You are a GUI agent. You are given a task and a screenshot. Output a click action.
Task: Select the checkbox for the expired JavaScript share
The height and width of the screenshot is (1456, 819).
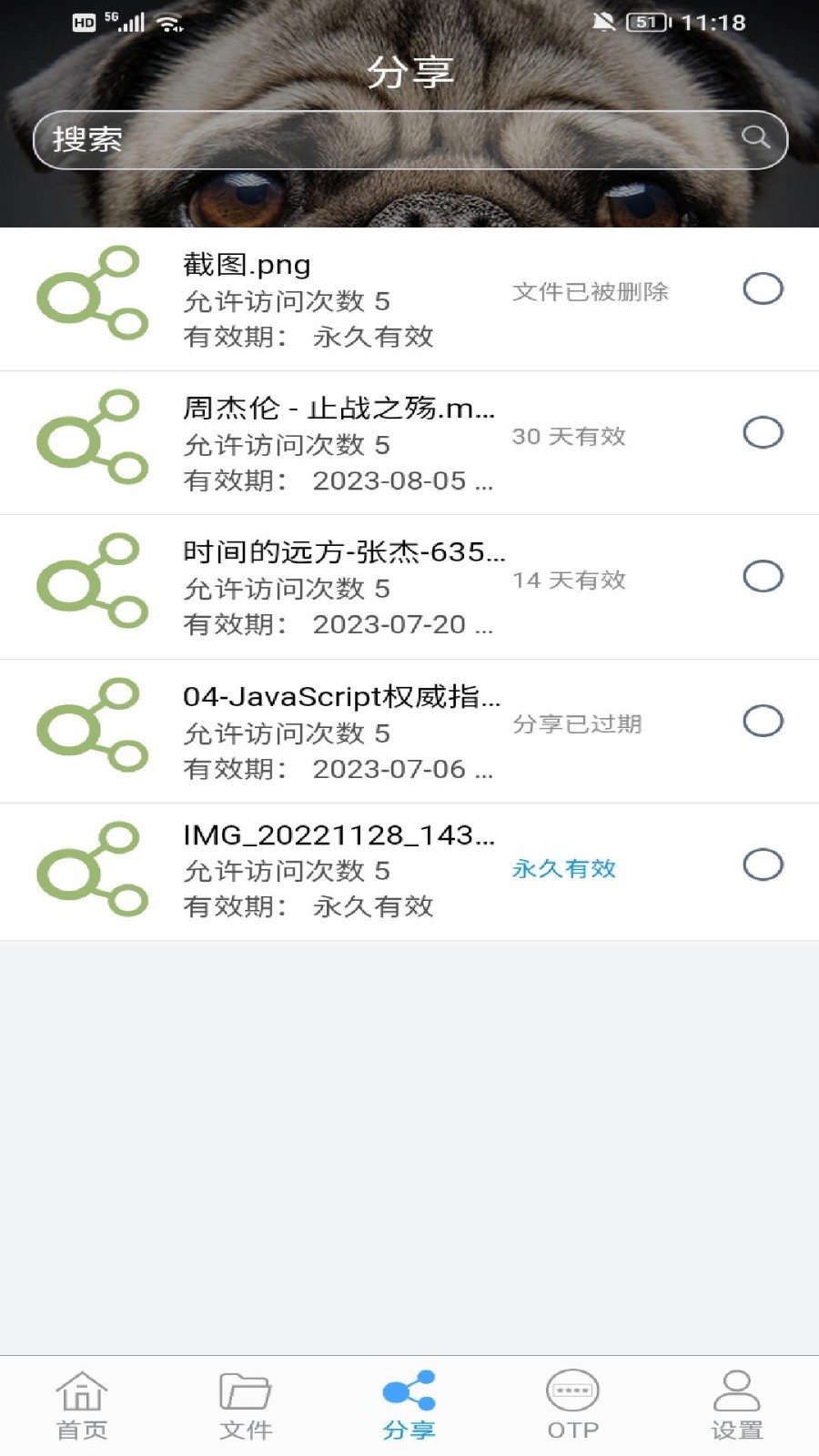(763, 722)
